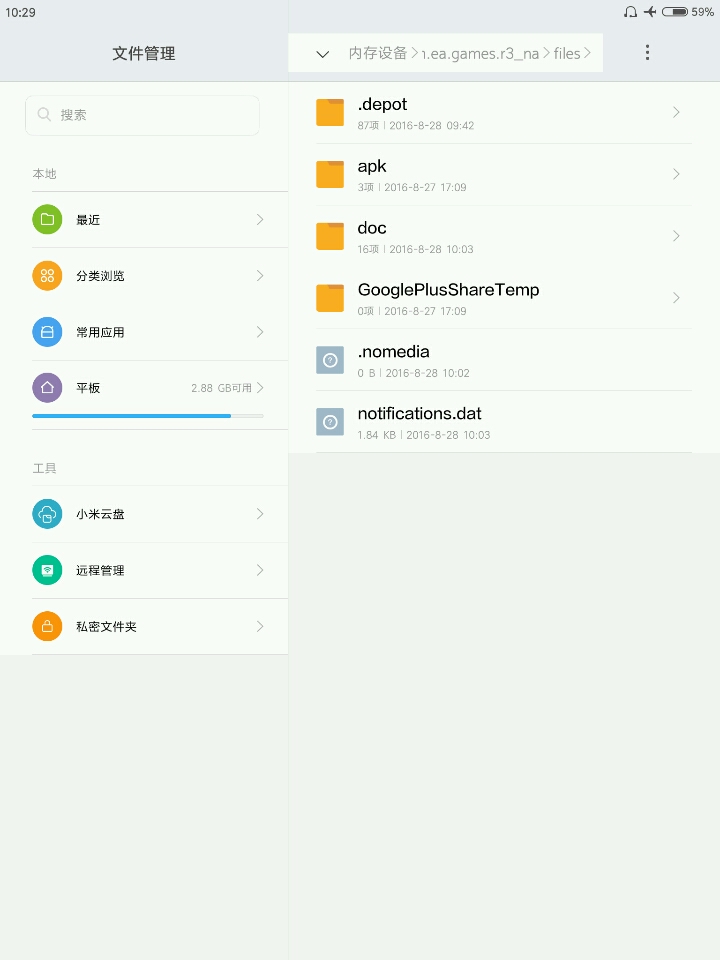Open the .nomedia file
Screen dimensions: 720x960
[x=500, y=361]
